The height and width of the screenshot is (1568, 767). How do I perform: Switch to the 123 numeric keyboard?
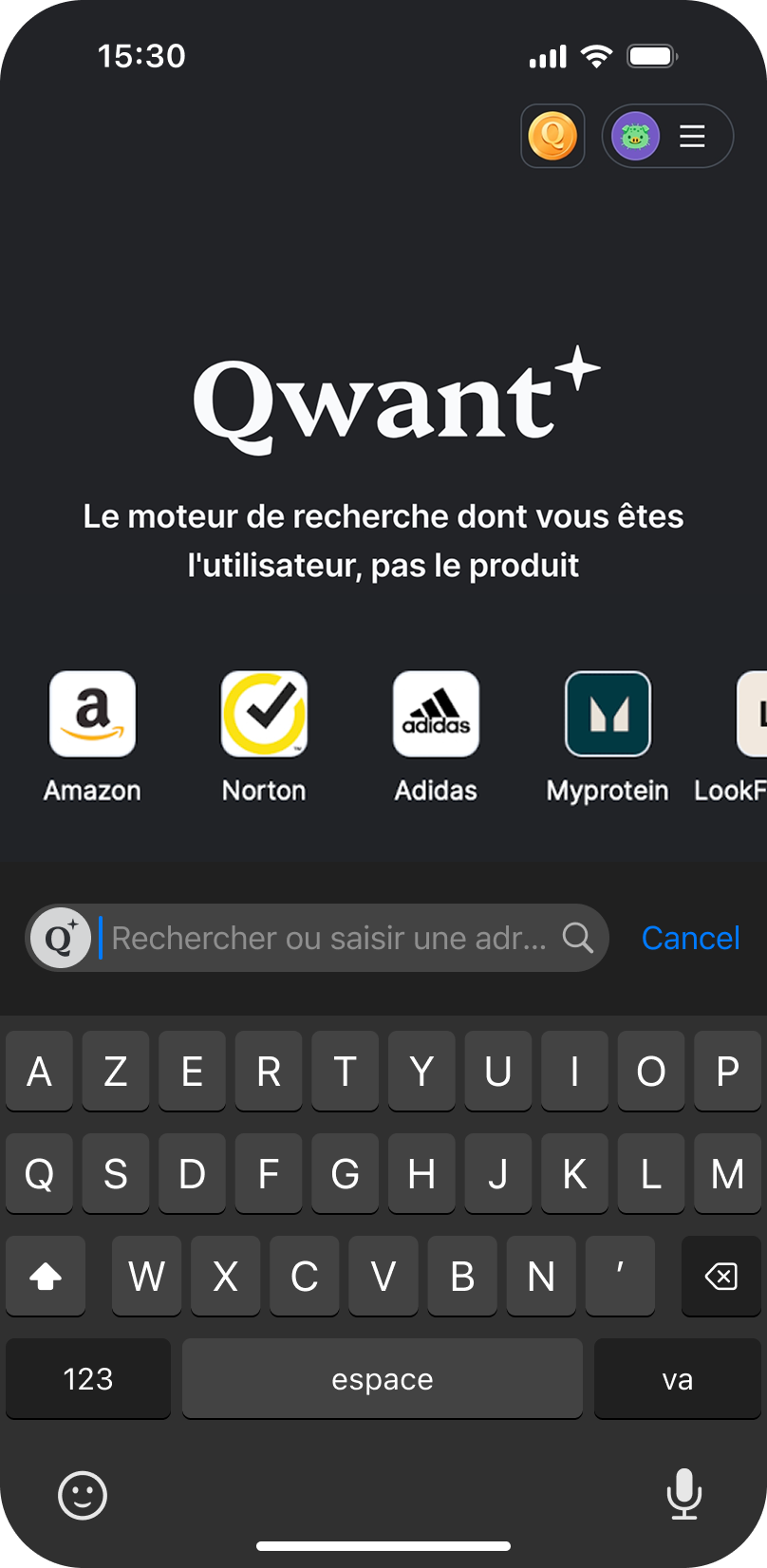coord(88,1379)
